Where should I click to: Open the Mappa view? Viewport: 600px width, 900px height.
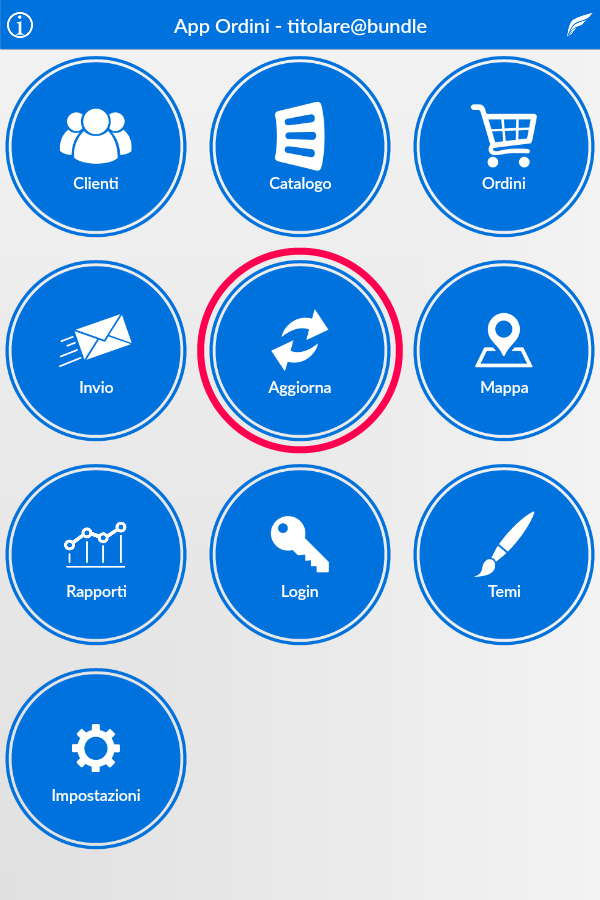point(504,350)
